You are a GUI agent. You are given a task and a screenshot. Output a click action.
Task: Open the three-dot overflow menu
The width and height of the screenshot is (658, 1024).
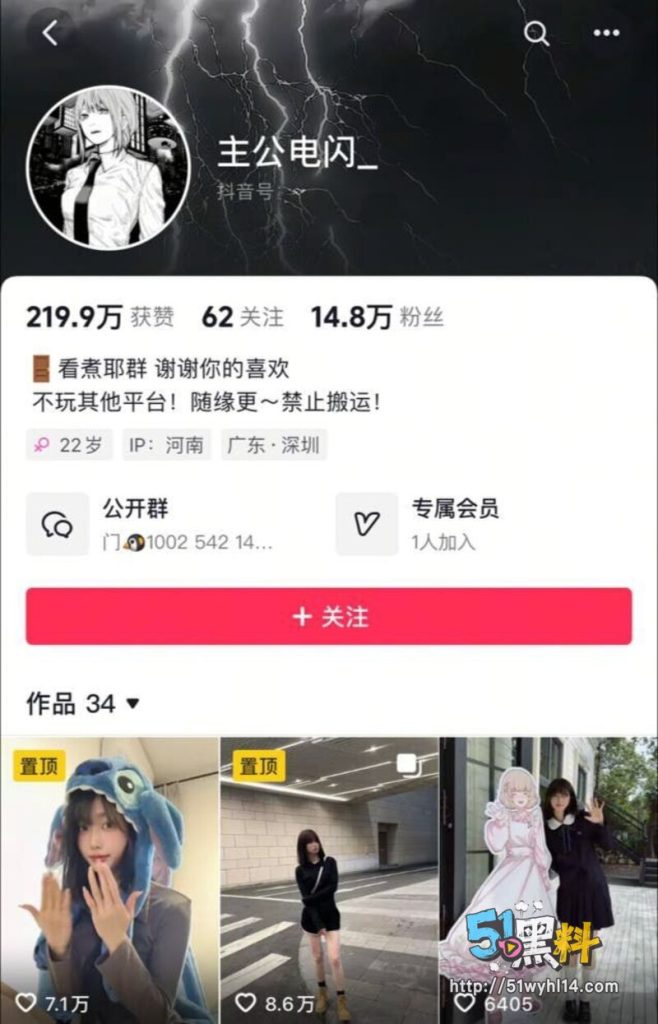click(x=606, y=33)
